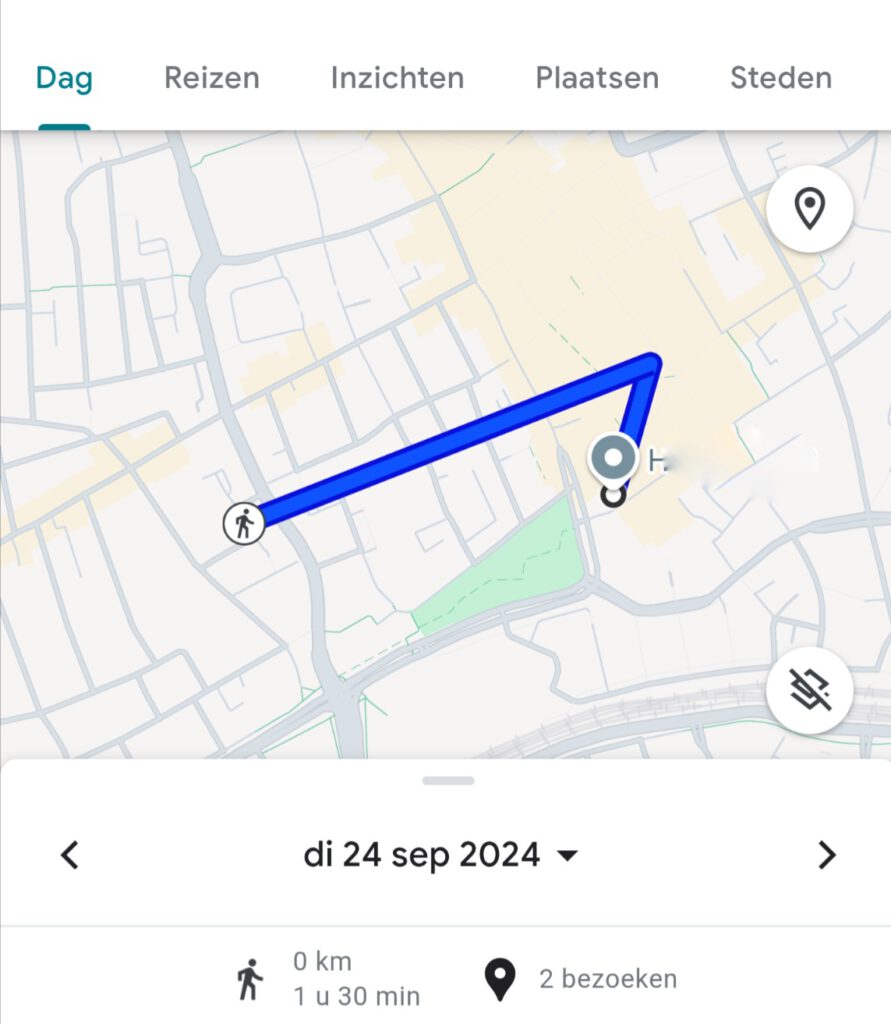Switch to the Reizen tab

click(211, 78)
